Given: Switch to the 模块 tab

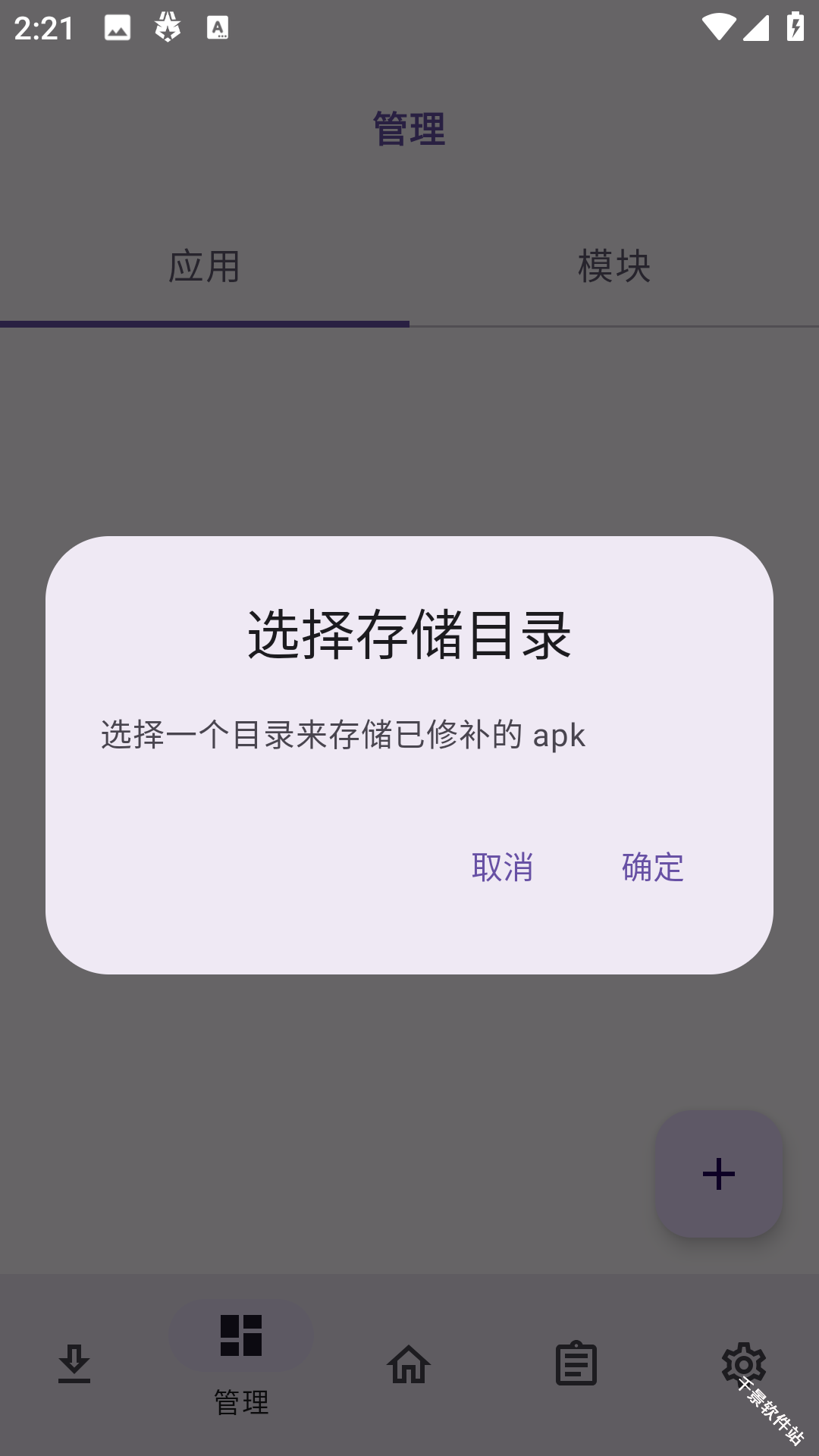Looking at the screenshot, I should click(614, 267).
